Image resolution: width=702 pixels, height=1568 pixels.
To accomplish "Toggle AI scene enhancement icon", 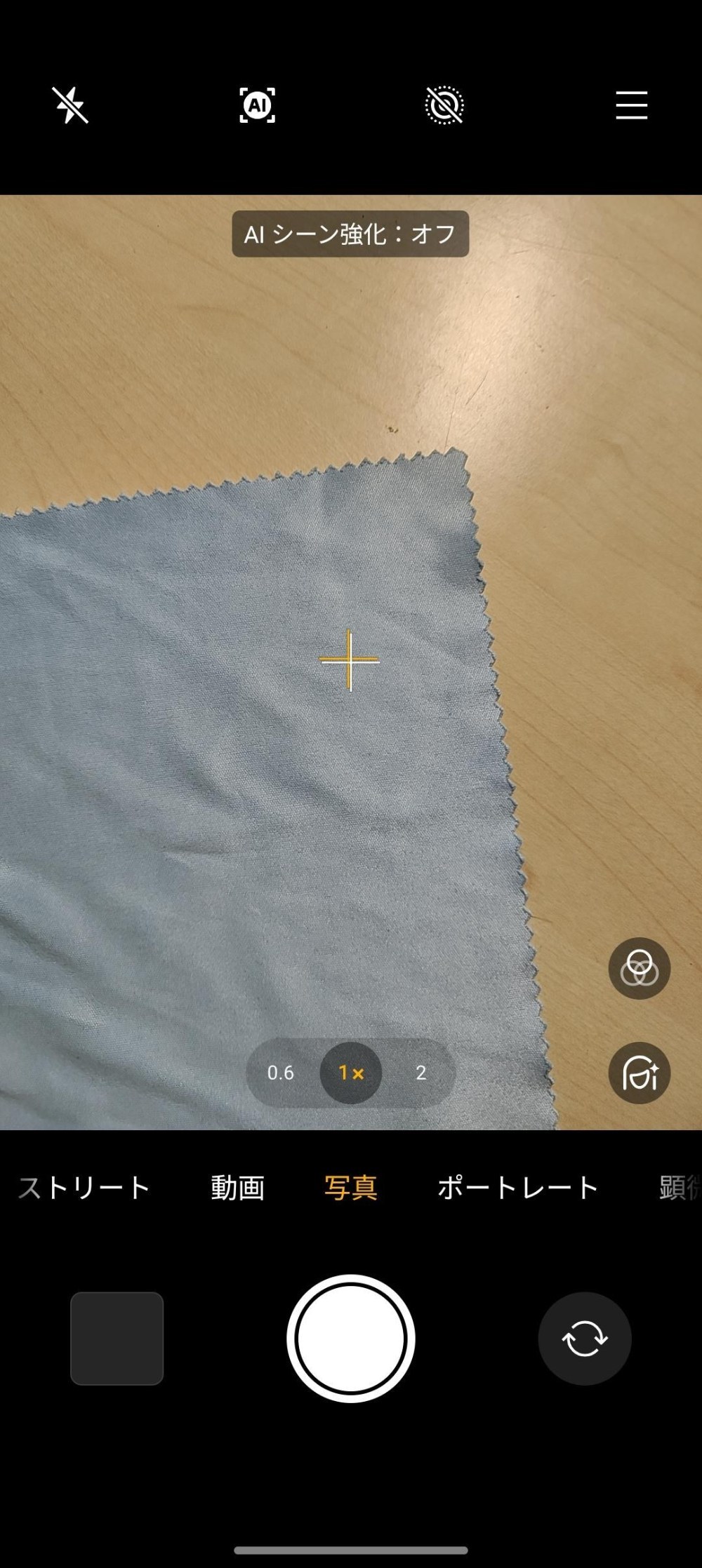I will pyautogui.click(x=257, y=105).
